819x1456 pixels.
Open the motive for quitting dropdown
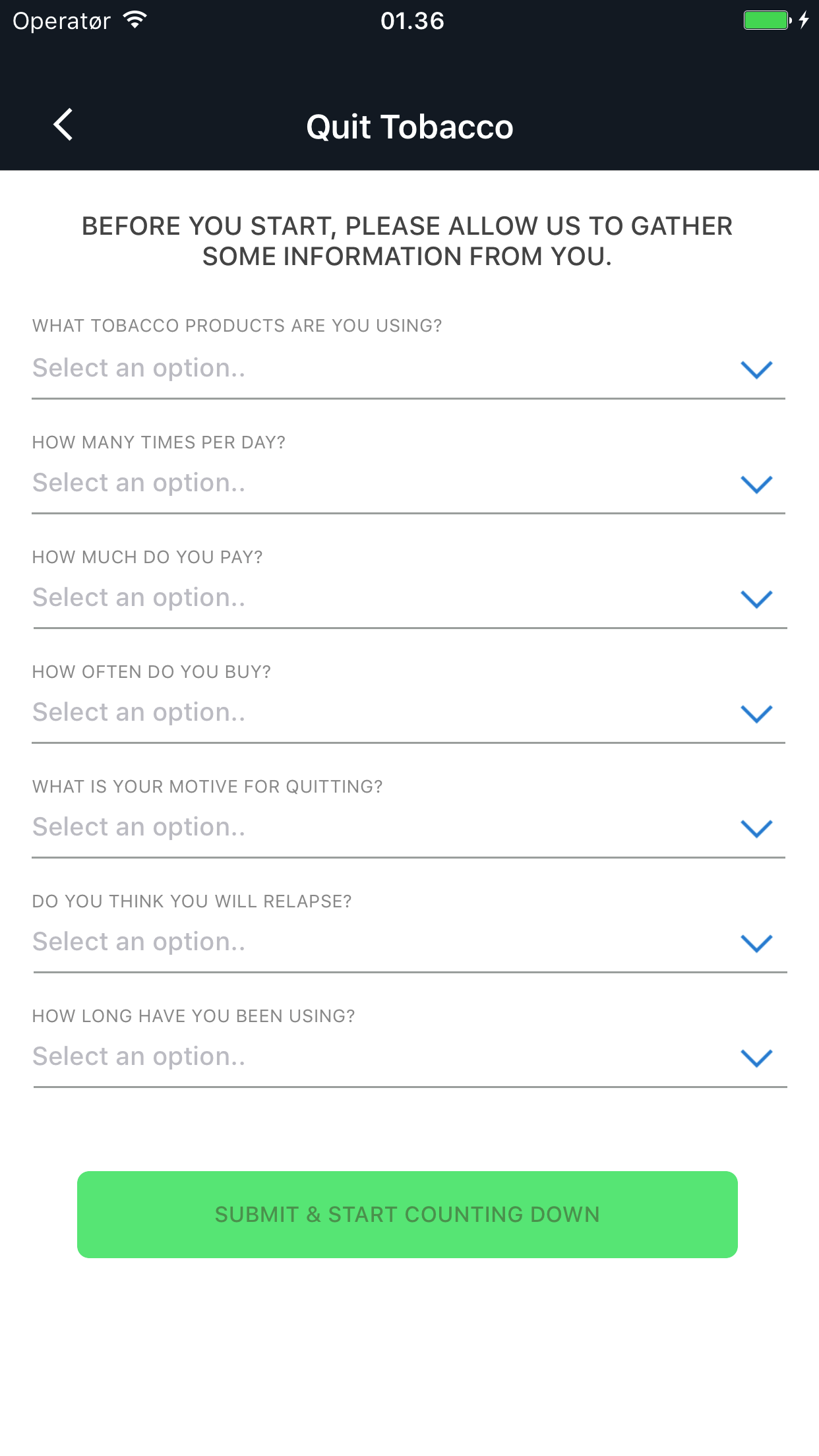[x=756, y=829]
